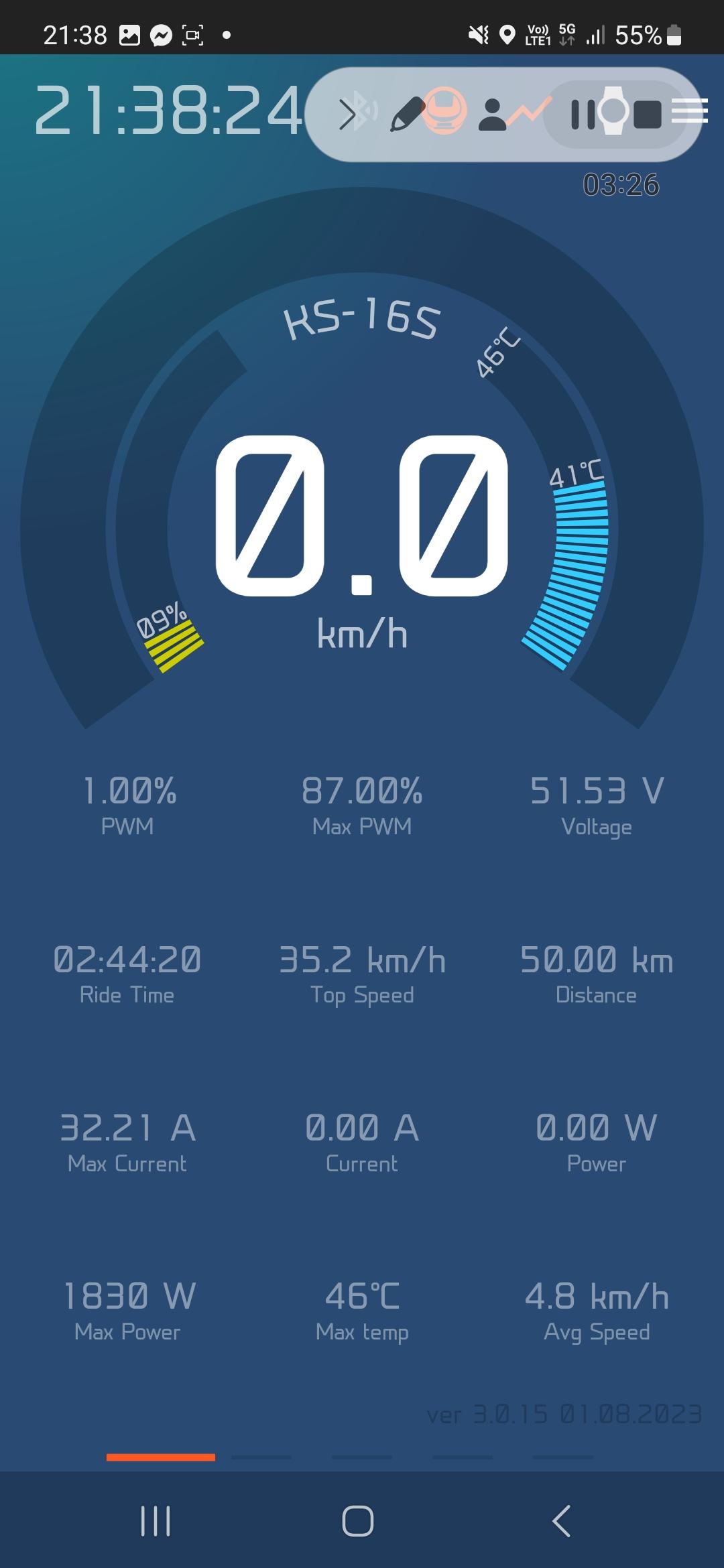Pause the screen recording
The height and width of the screenshot is (1568, 724).
(583, 114)
